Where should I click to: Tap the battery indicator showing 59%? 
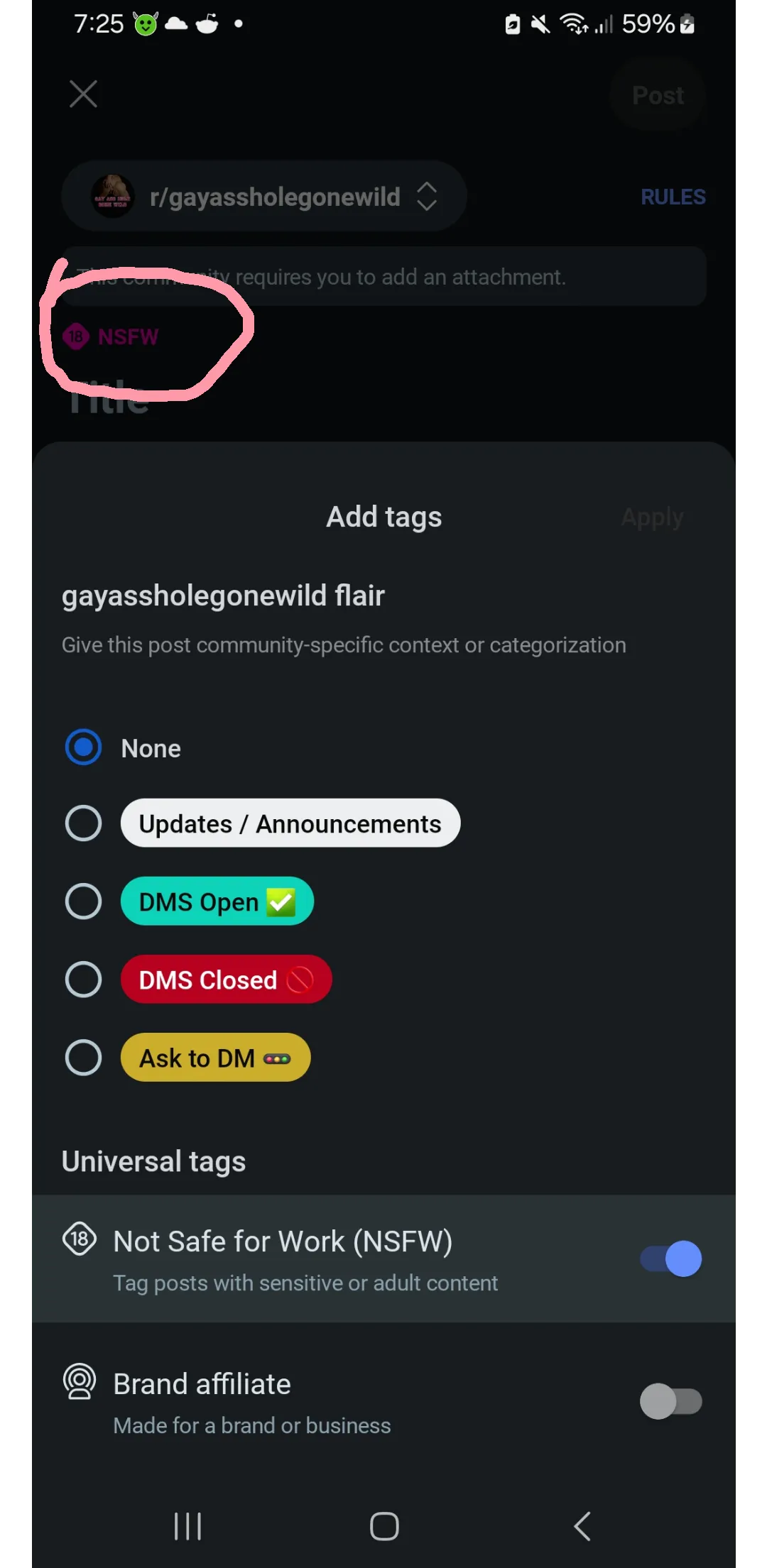tap(648, 23)
